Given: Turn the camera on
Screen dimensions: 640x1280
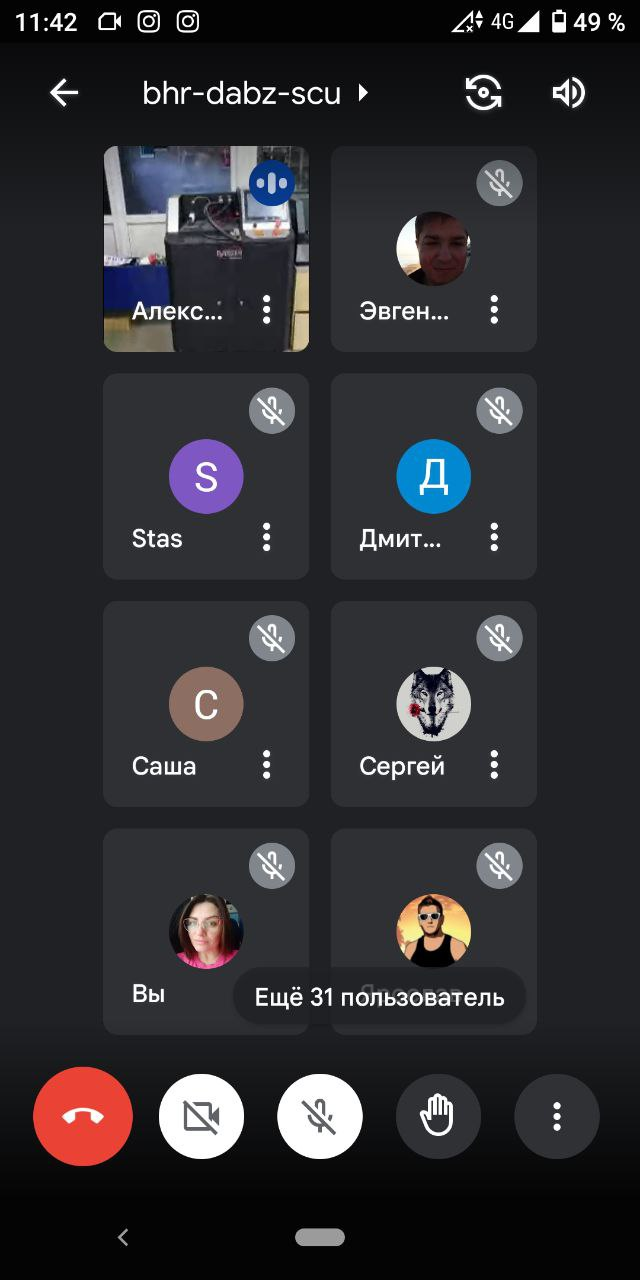Looking at the screenshot, I should (201, 1117).
